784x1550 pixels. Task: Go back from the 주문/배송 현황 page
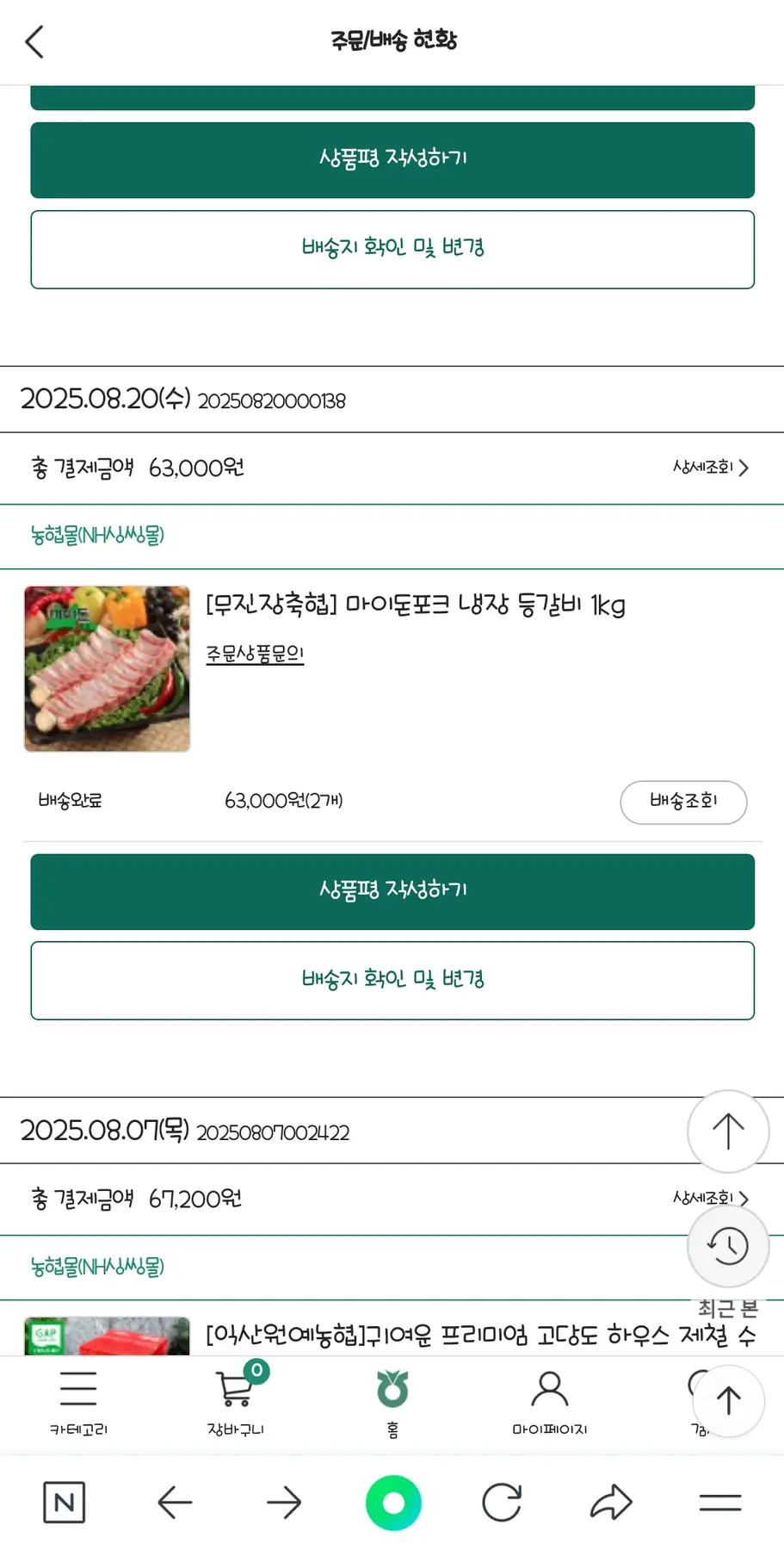[x=34, y=41]
